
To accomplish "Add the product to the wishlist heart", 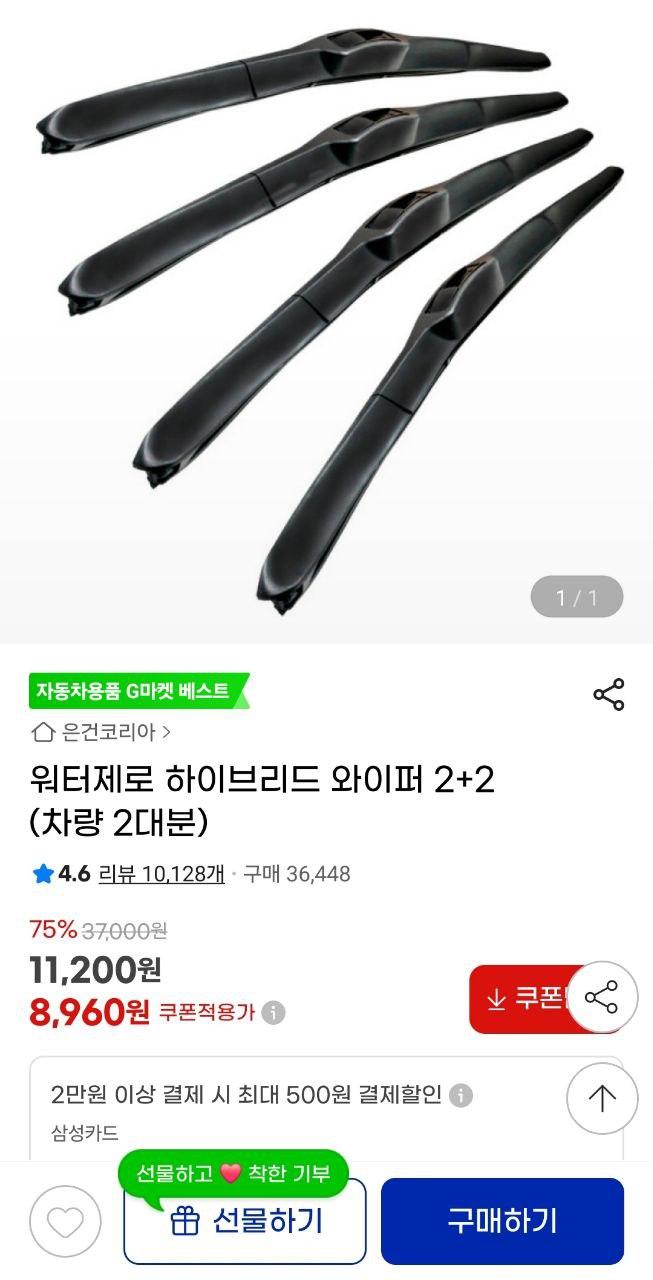I will 65,1221.
